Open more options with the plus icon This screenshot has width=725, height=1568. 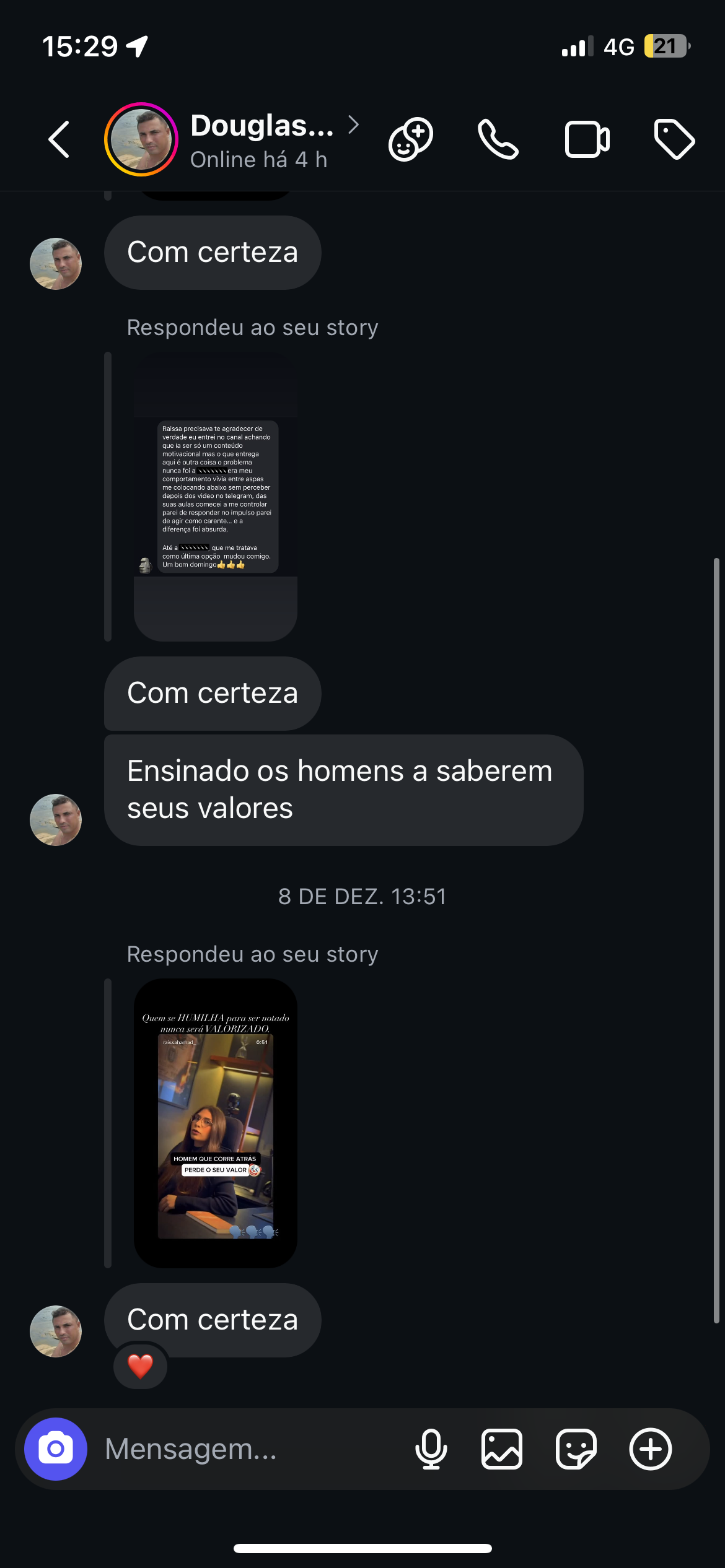651,1449
